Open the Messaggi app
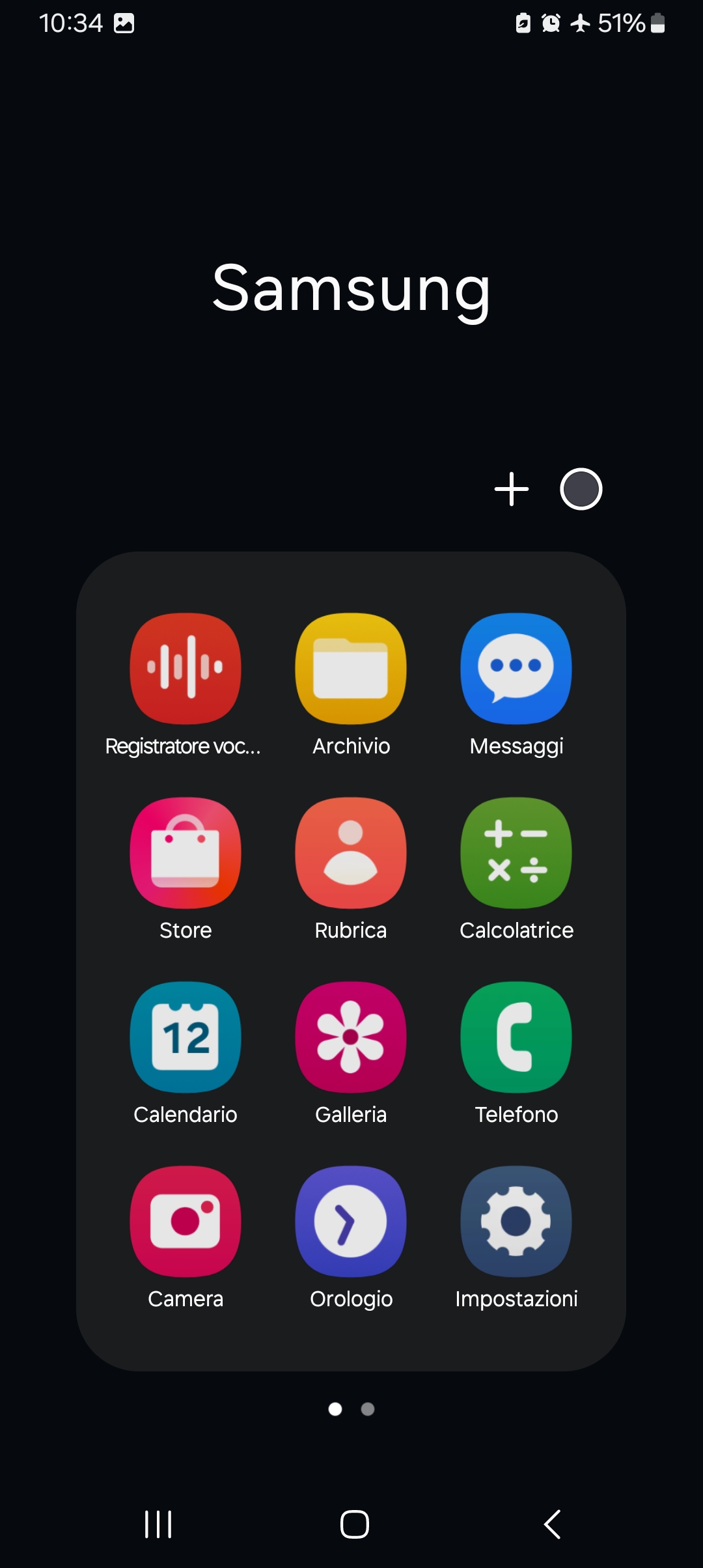The image size is (703, 1568). click(x=516, y=669)
